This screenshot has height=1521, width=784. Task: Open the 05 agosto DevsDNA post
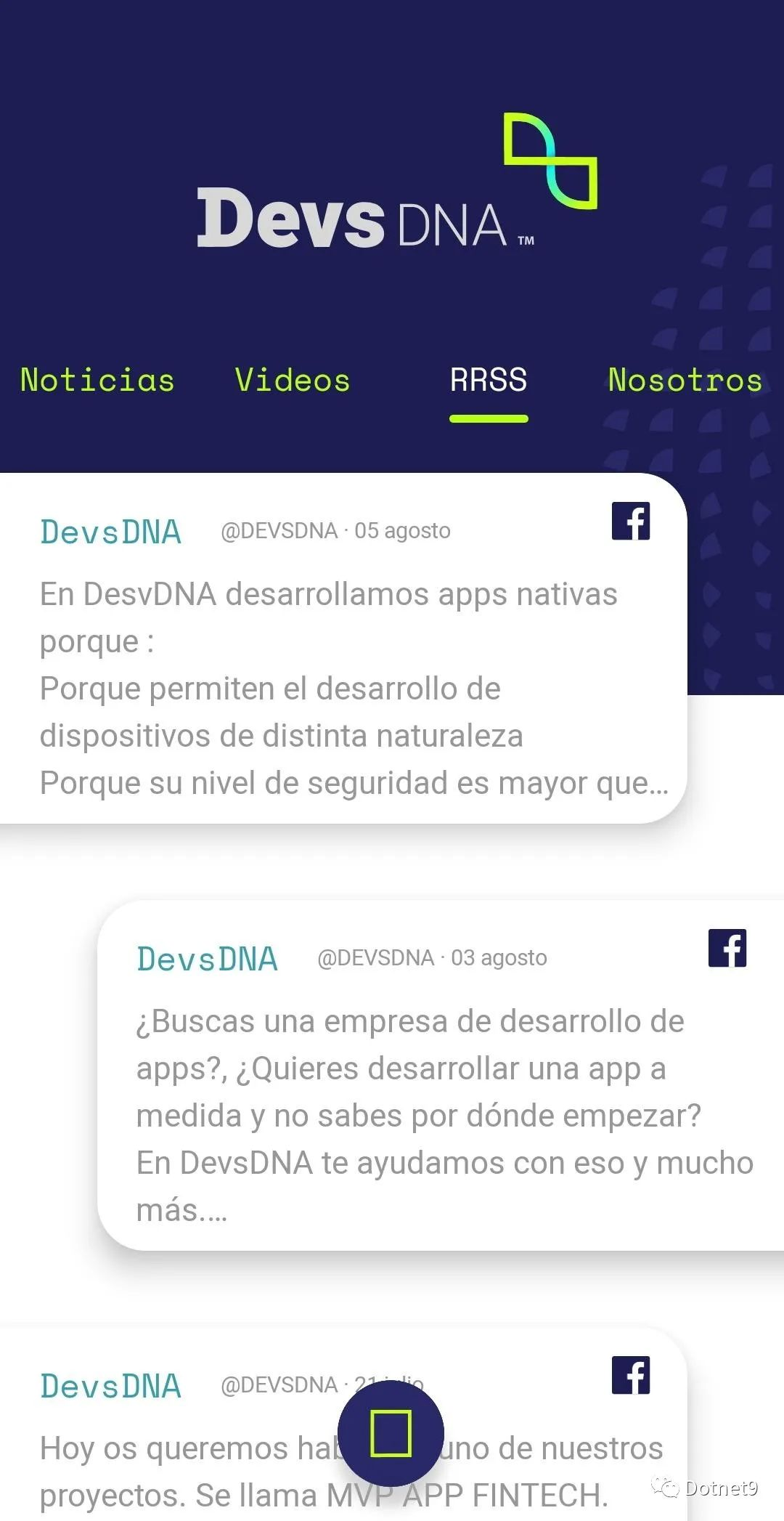coord(343,648)
